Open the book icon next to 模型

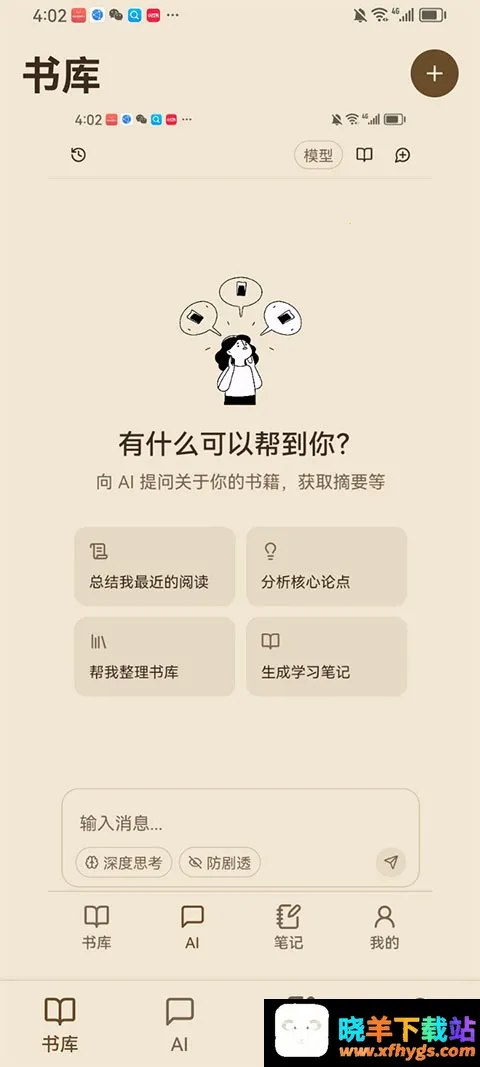pyautogui.click(x=364, y=155)
